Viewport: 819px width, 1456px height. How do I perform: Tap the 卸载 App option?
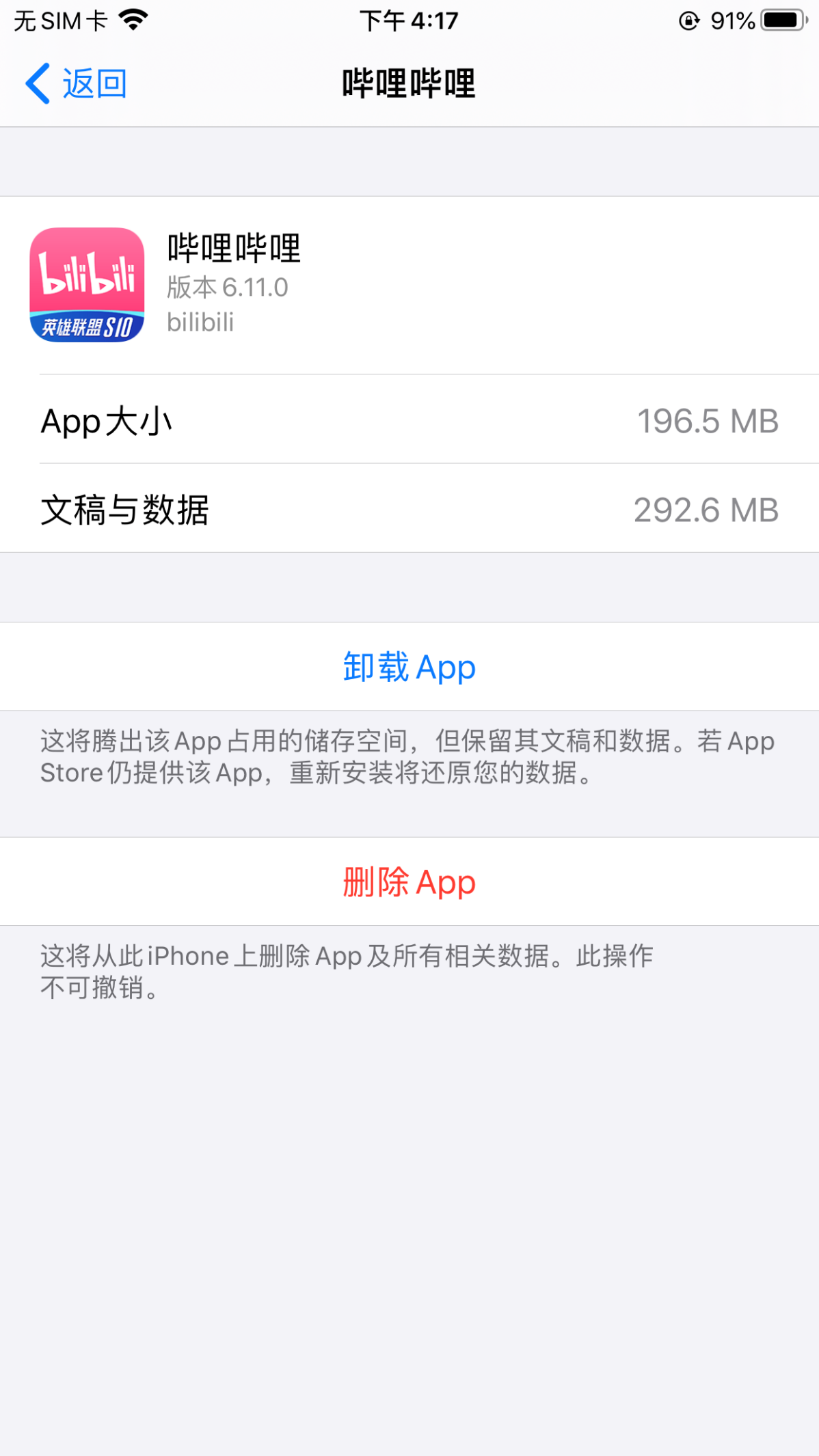coord(409,668)
